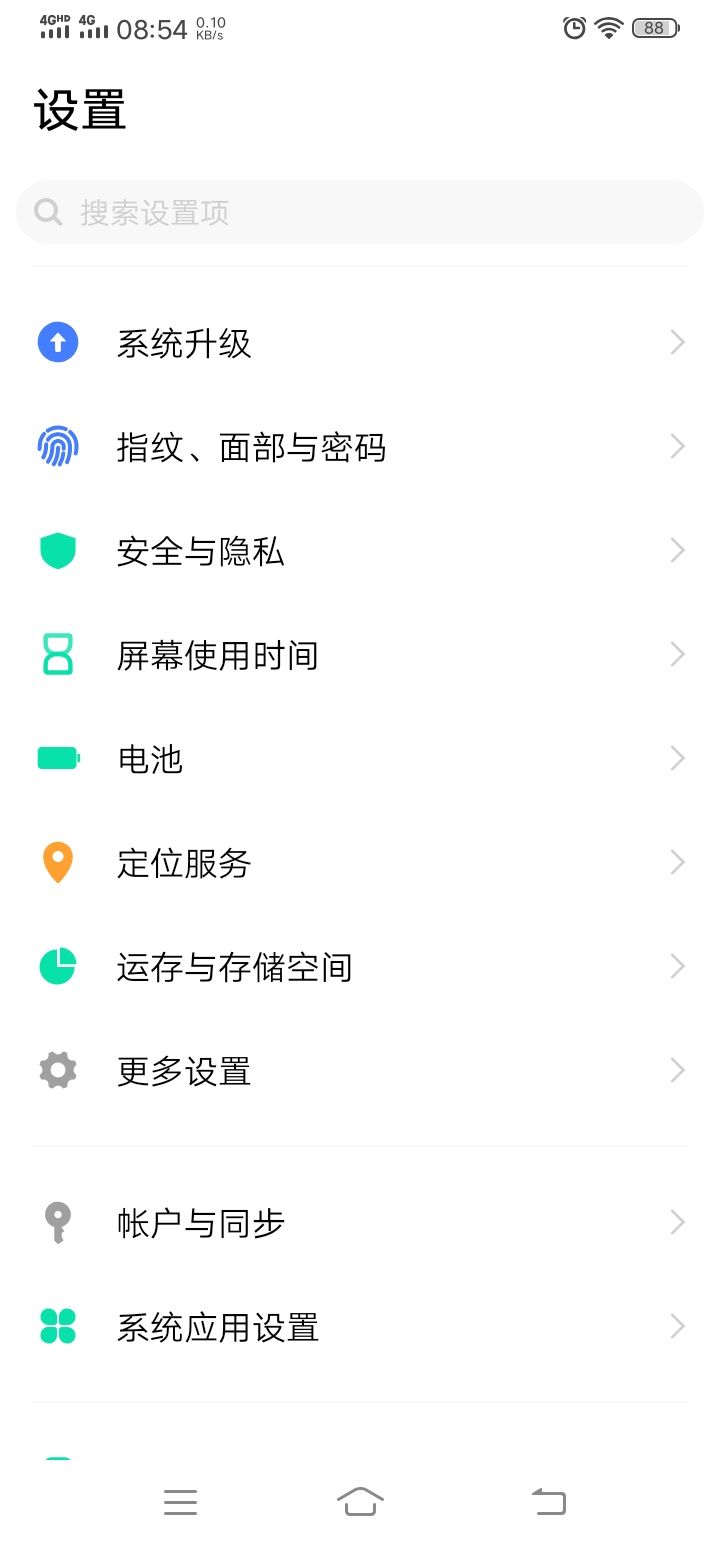The image size is (720, 1544).
Task: Expand 系统升级 using its chevron
Action: tap(676, 342)
